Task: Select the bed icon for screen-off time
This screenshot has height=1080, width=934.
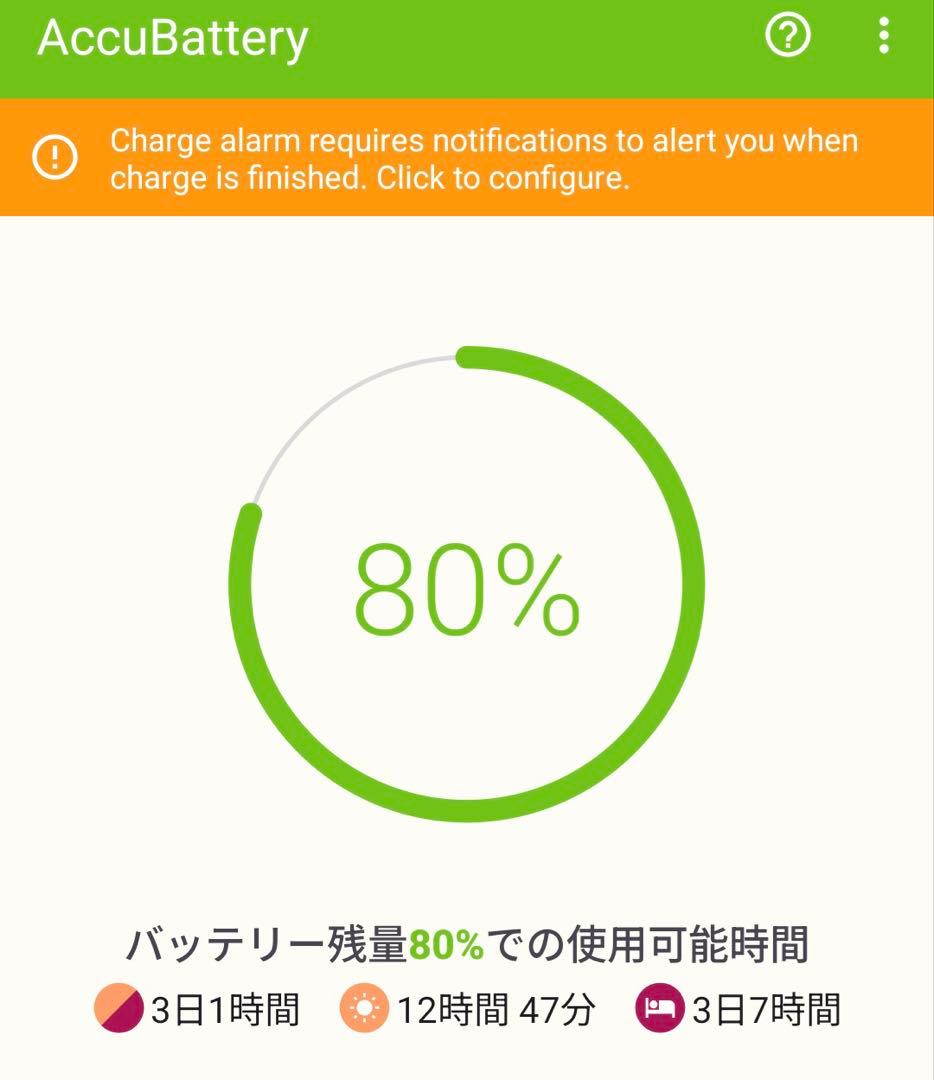Action: pos(660,1011)
